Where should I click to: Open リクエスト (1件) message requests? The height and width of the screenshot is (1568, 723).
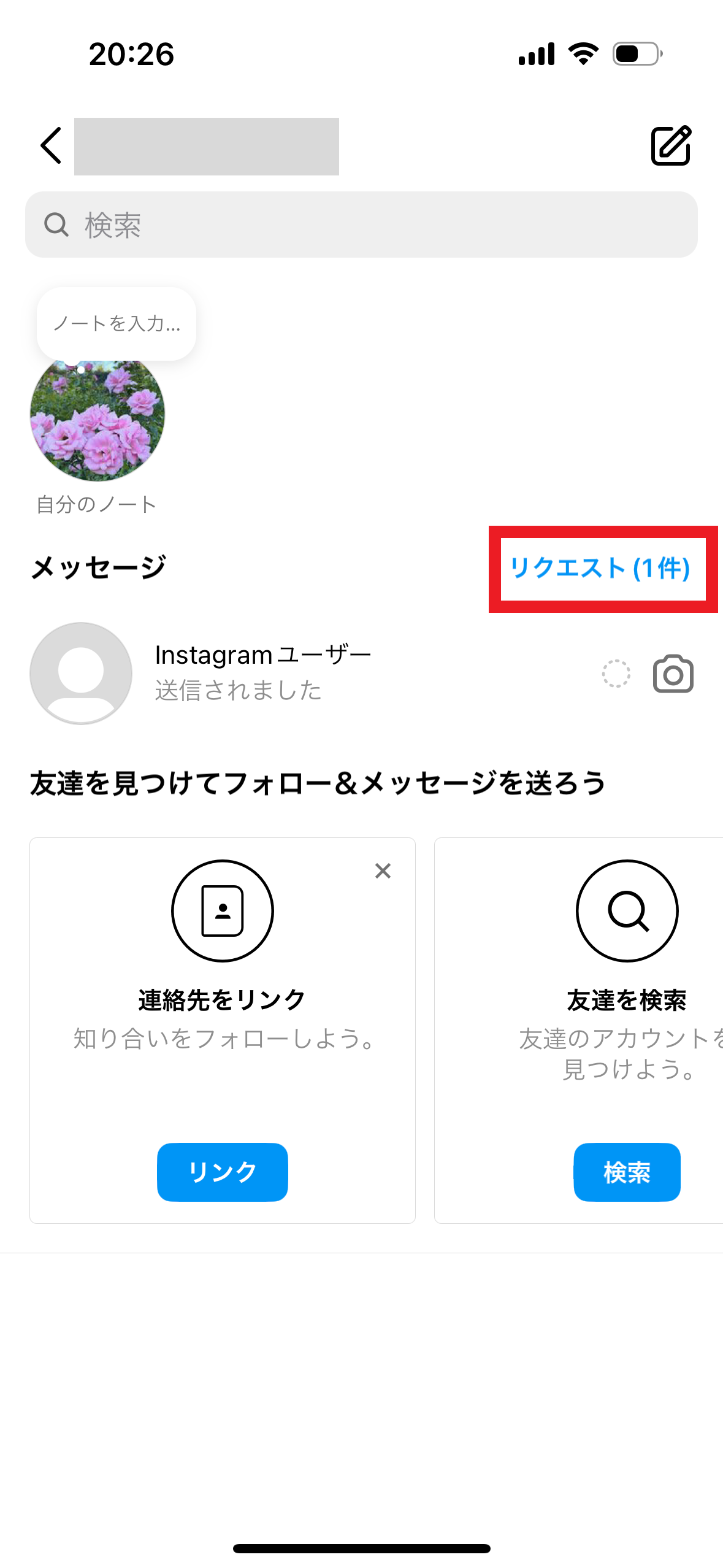pos(601,569)
